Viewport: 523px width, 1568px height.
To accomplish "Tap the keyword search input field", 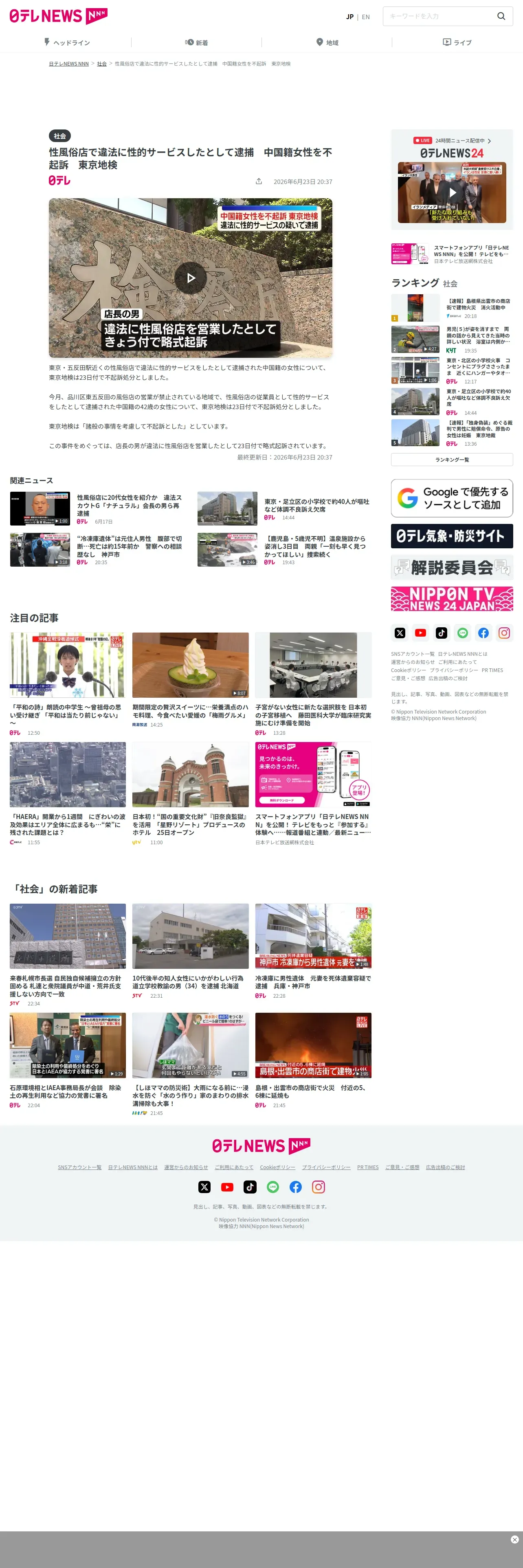I will pos(439,16).
